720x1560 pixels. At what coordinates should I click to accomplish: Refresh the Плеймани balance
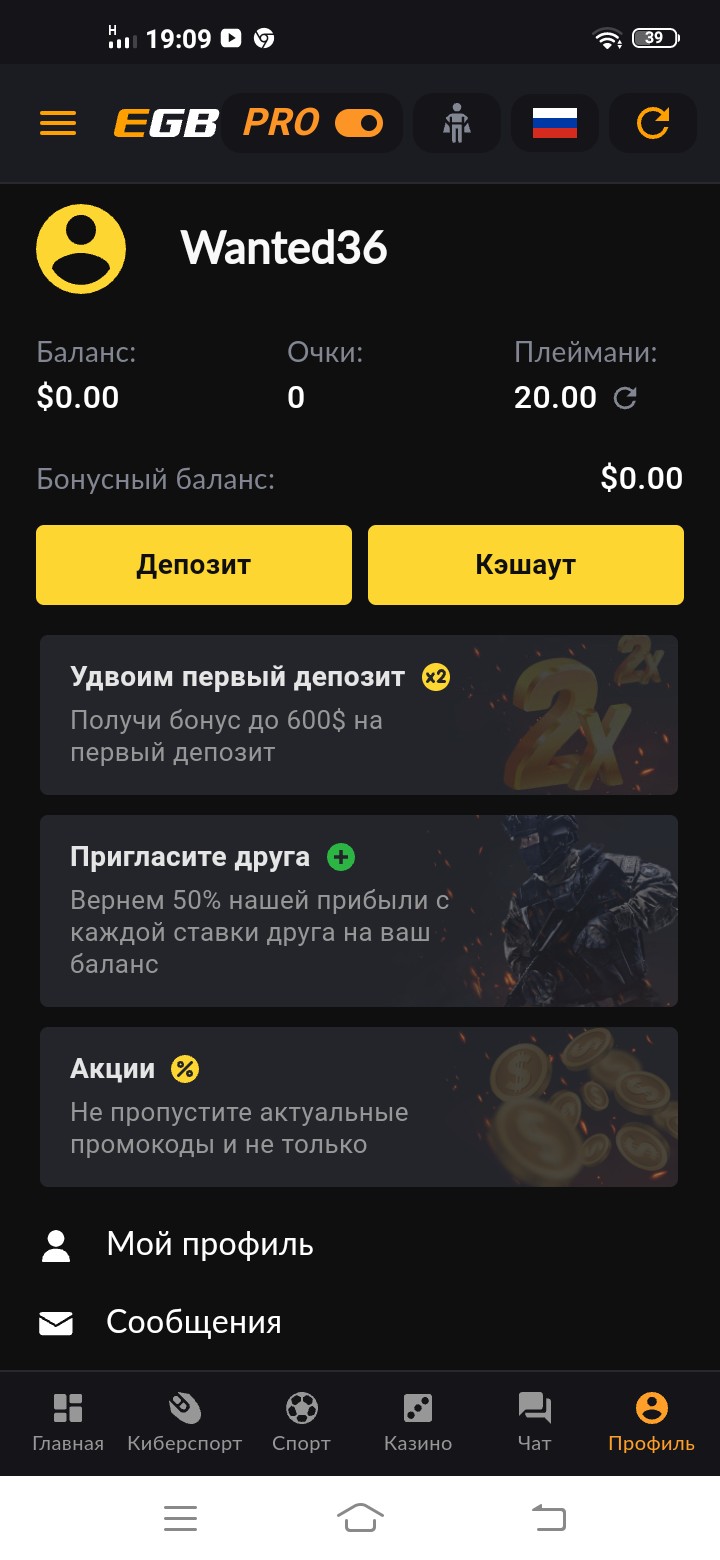click(x=625, y=398)
